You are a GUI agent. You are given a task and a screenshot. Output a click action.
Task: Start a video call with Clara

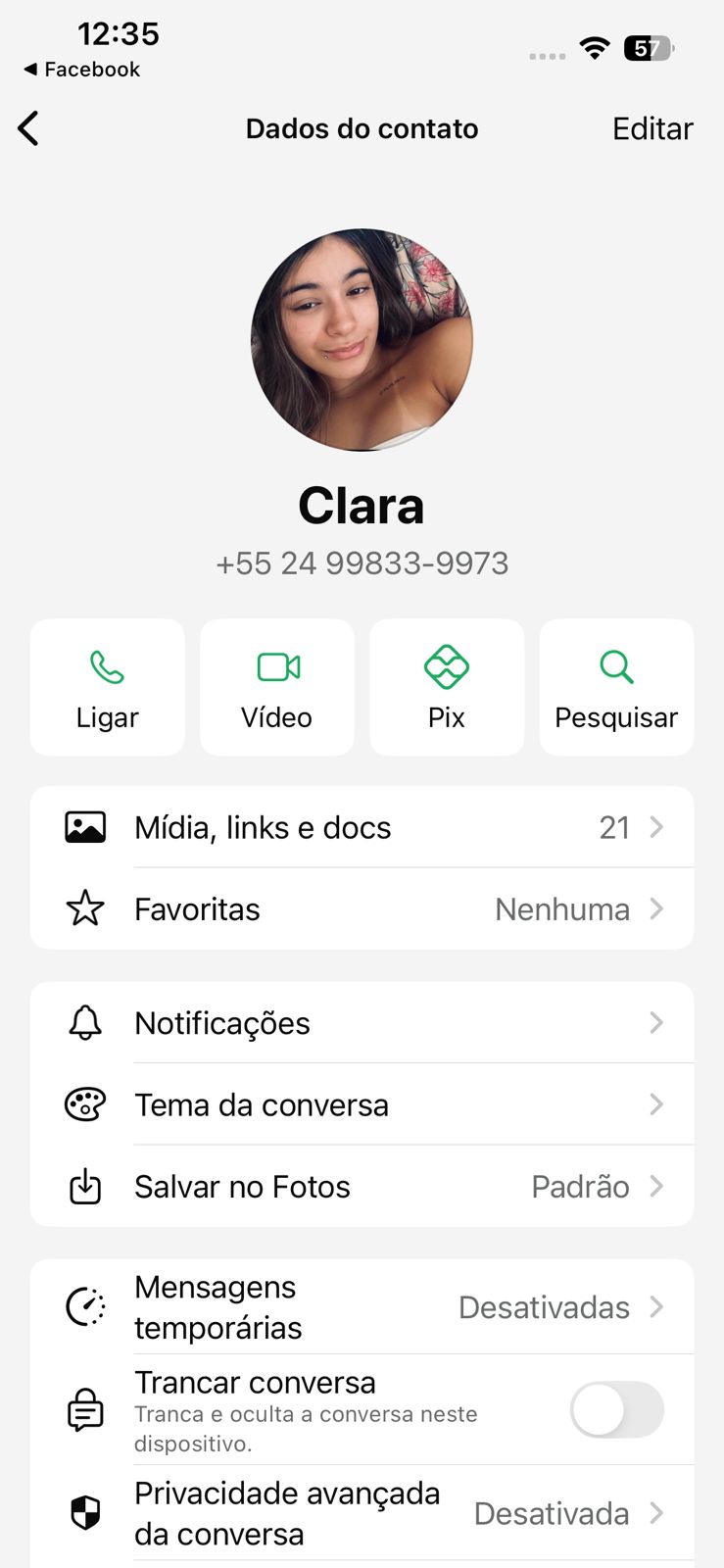277,687
